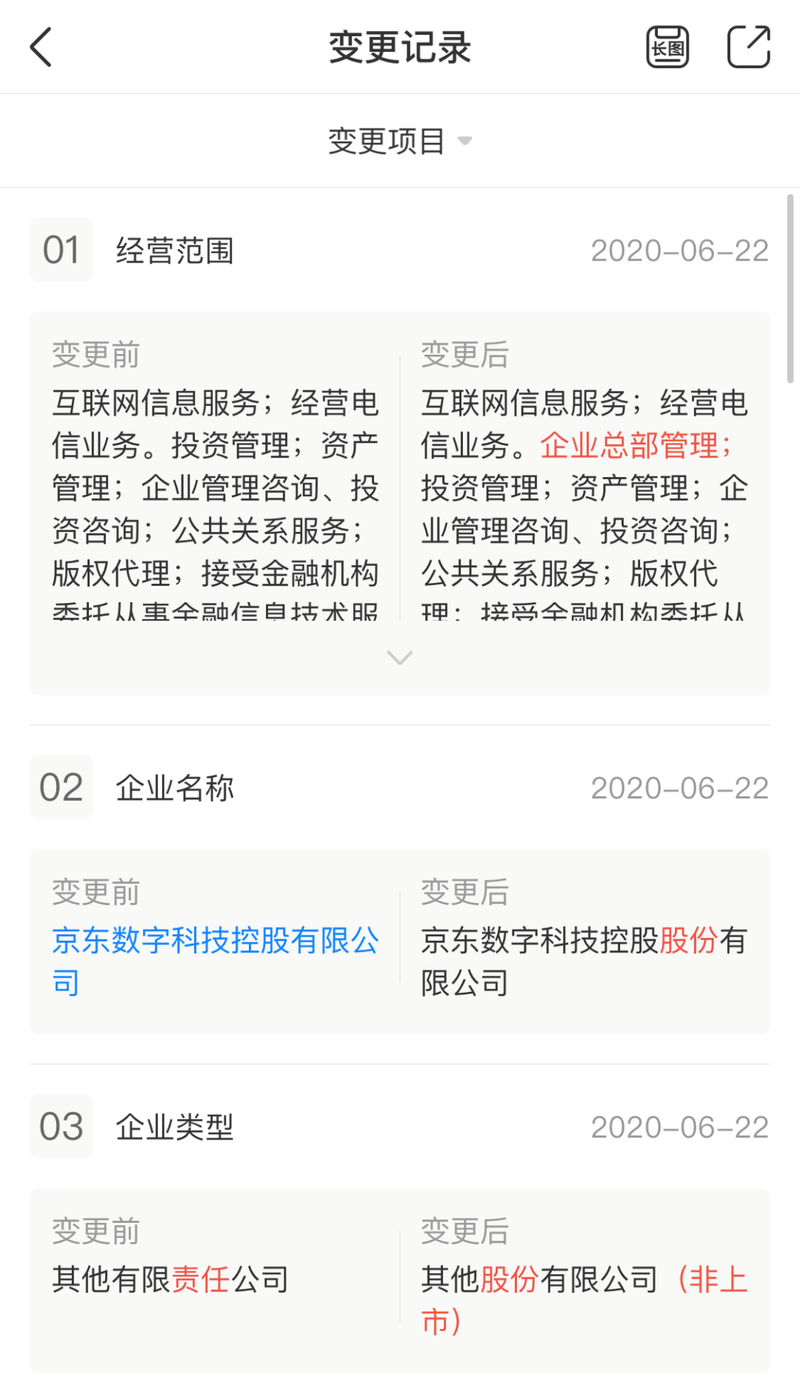Save page as long image (长图)

point(667,47)
